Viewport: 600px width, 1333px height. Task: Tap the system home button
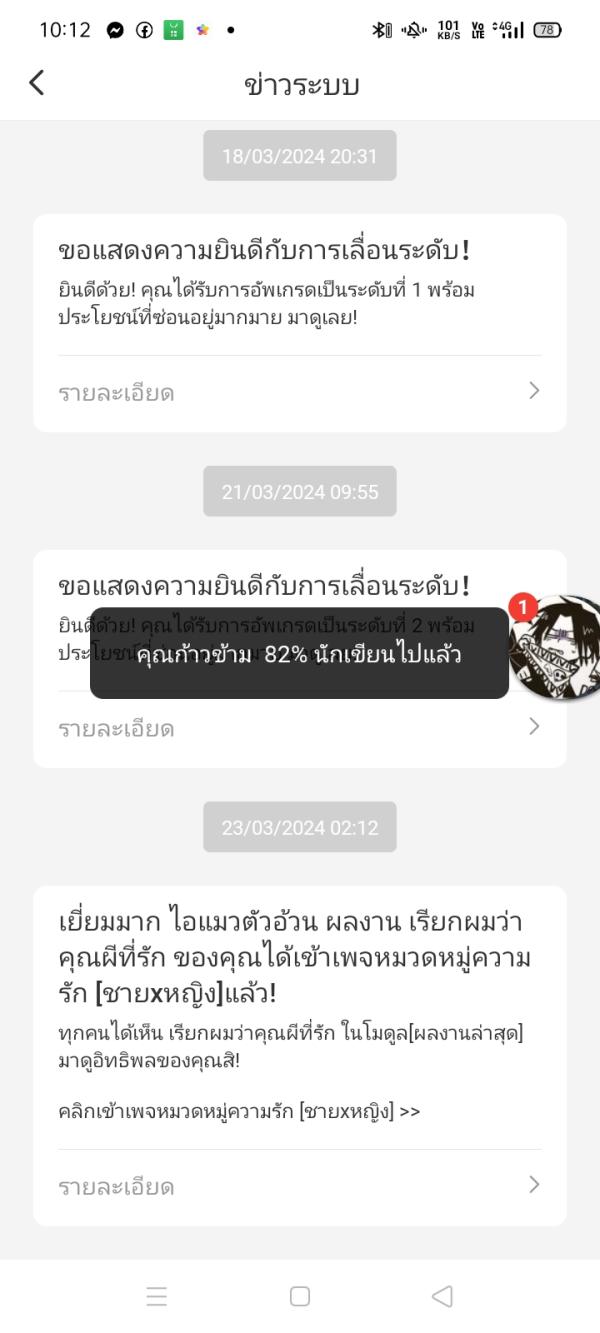[x=299, y=1296]
